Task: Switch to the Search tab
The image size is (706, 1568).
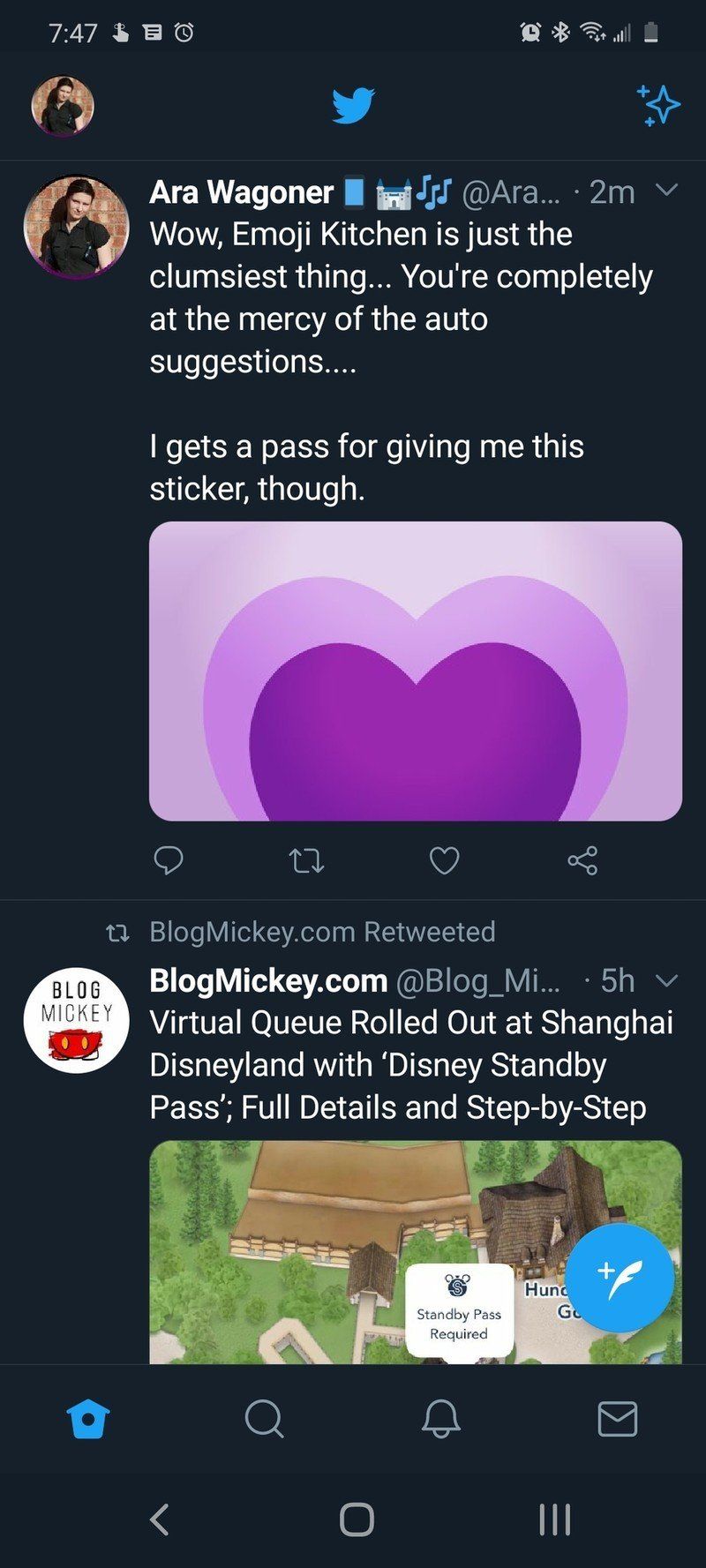Action: pos(264,1420)
